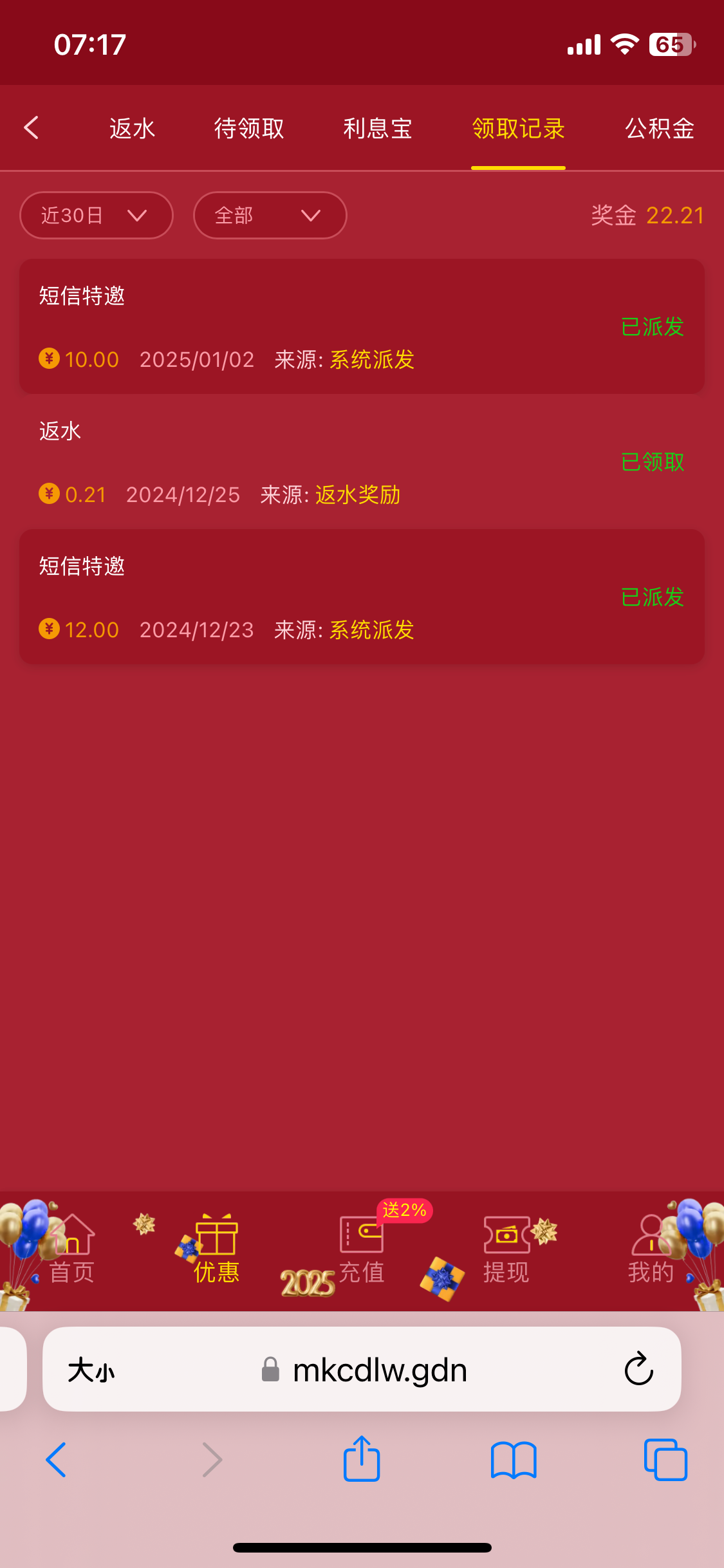Screen dimensions: 724x1568
Task: Open the 利息宝 tab
Action: (378, 129)
